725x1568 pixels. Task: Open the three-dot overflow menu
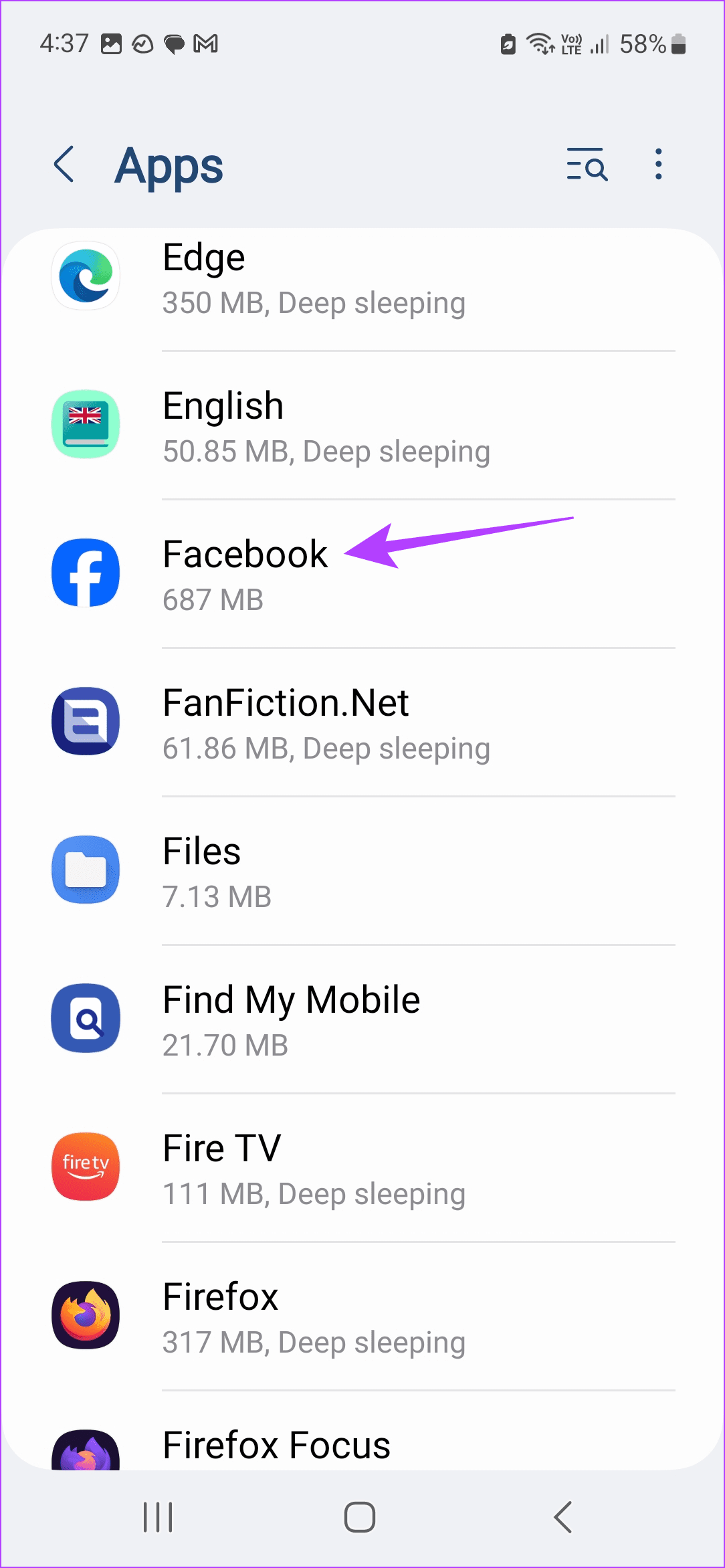click(x=657, y=165)
